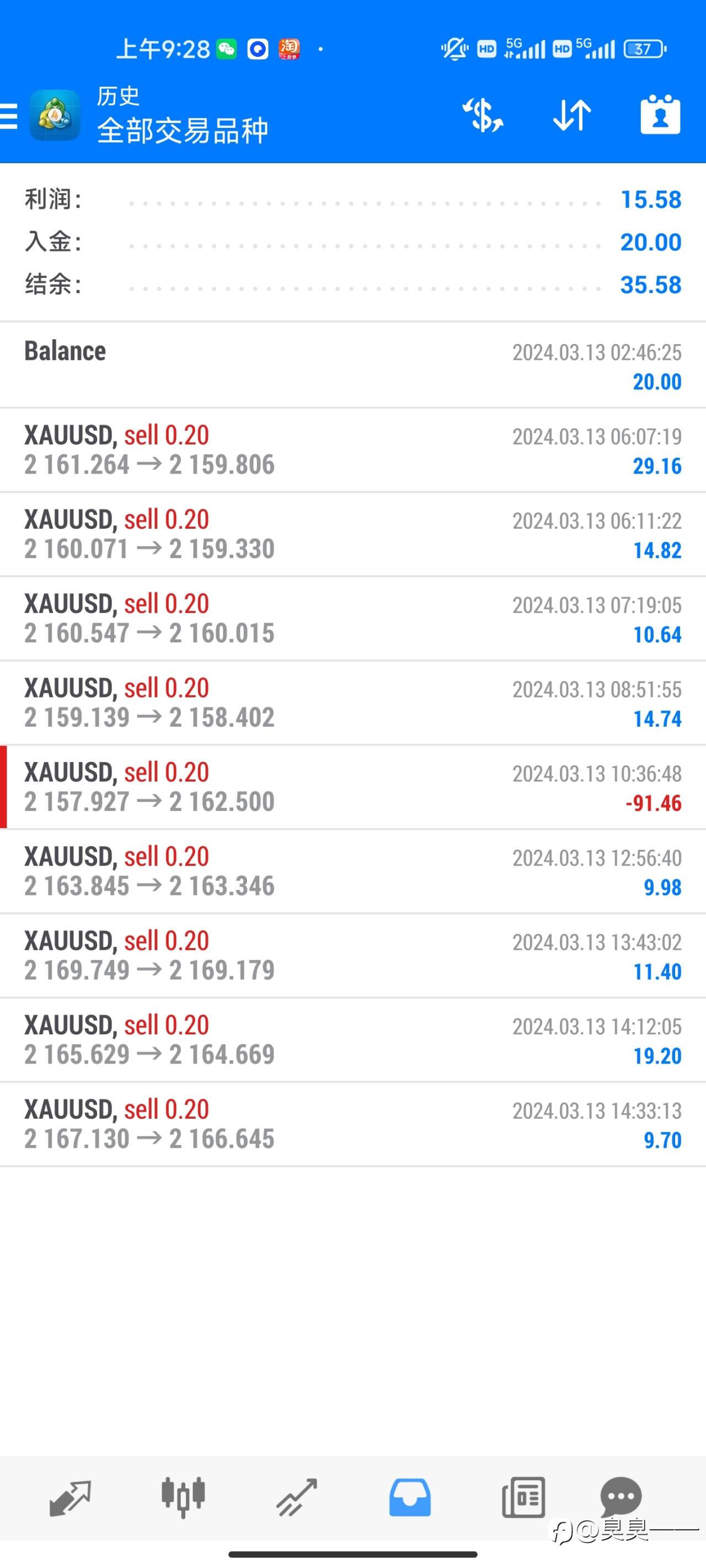
Task: Open the losing XAUUSD trade of -91.46
Action: coord(352,787)
